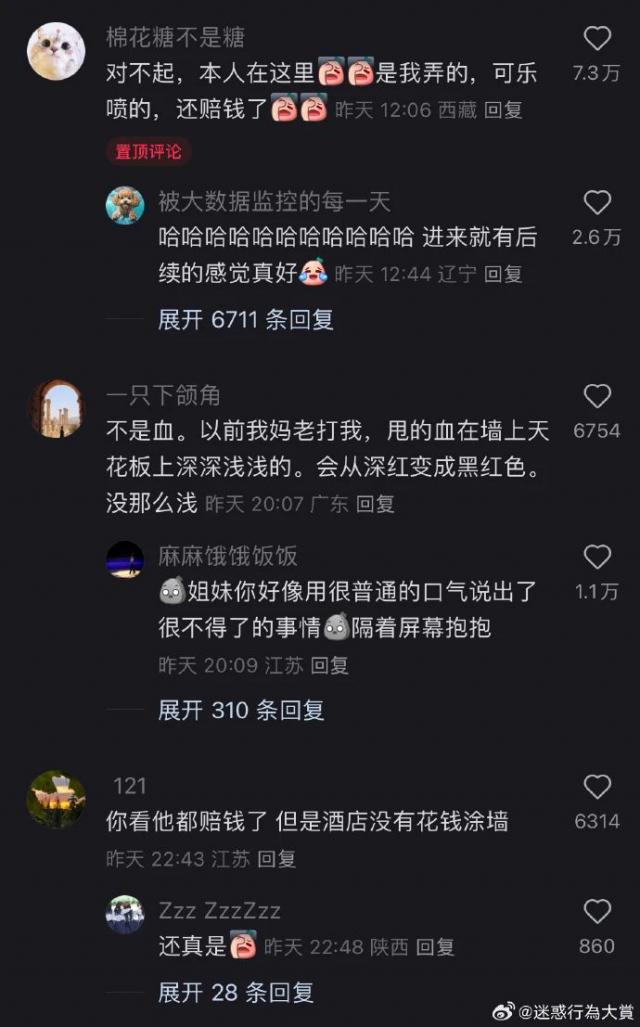View the profile avatar of Zzz ZzzZzz
This screenshot has height=1027, width=640.
[125, 914]
